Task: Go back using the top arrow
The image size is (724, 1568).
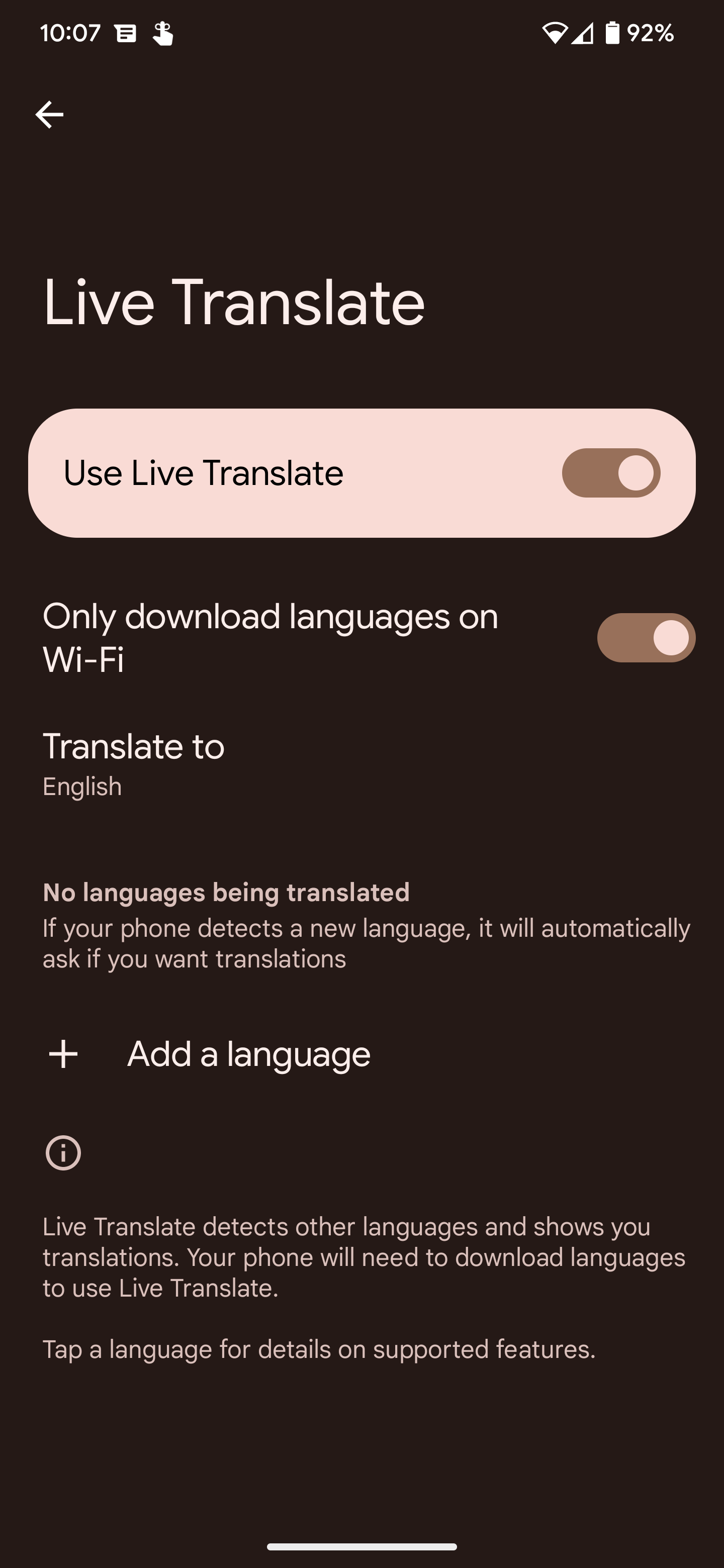Action: pyautogui.click(x=49, y=115)
